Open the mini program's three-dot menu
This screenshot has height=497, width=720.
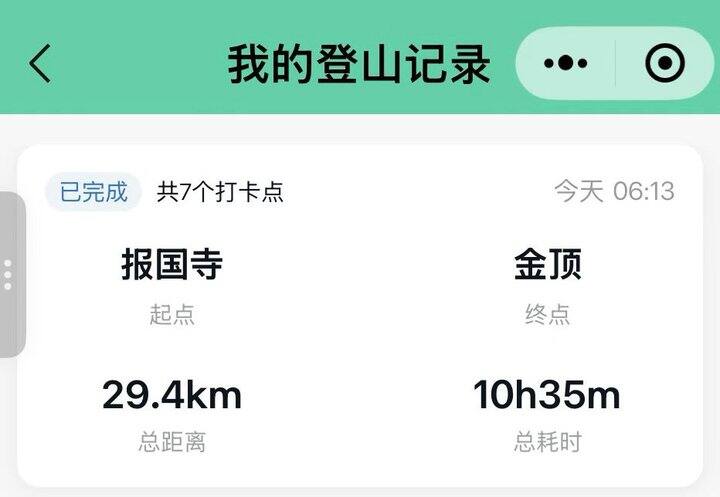[565, 63]
